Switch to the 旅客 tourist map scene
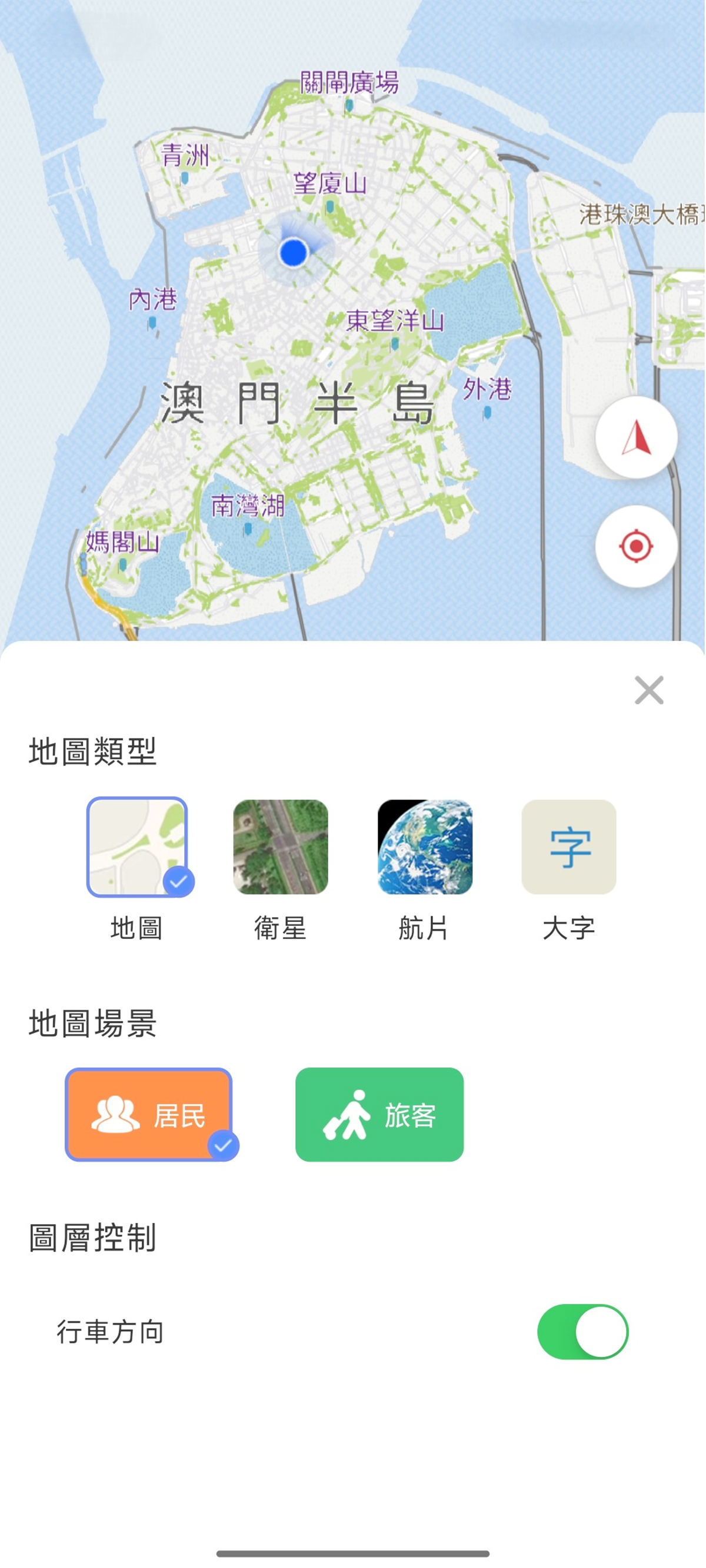The width and height of the screenshot is (706, 1568). [x=379, y=1115]
